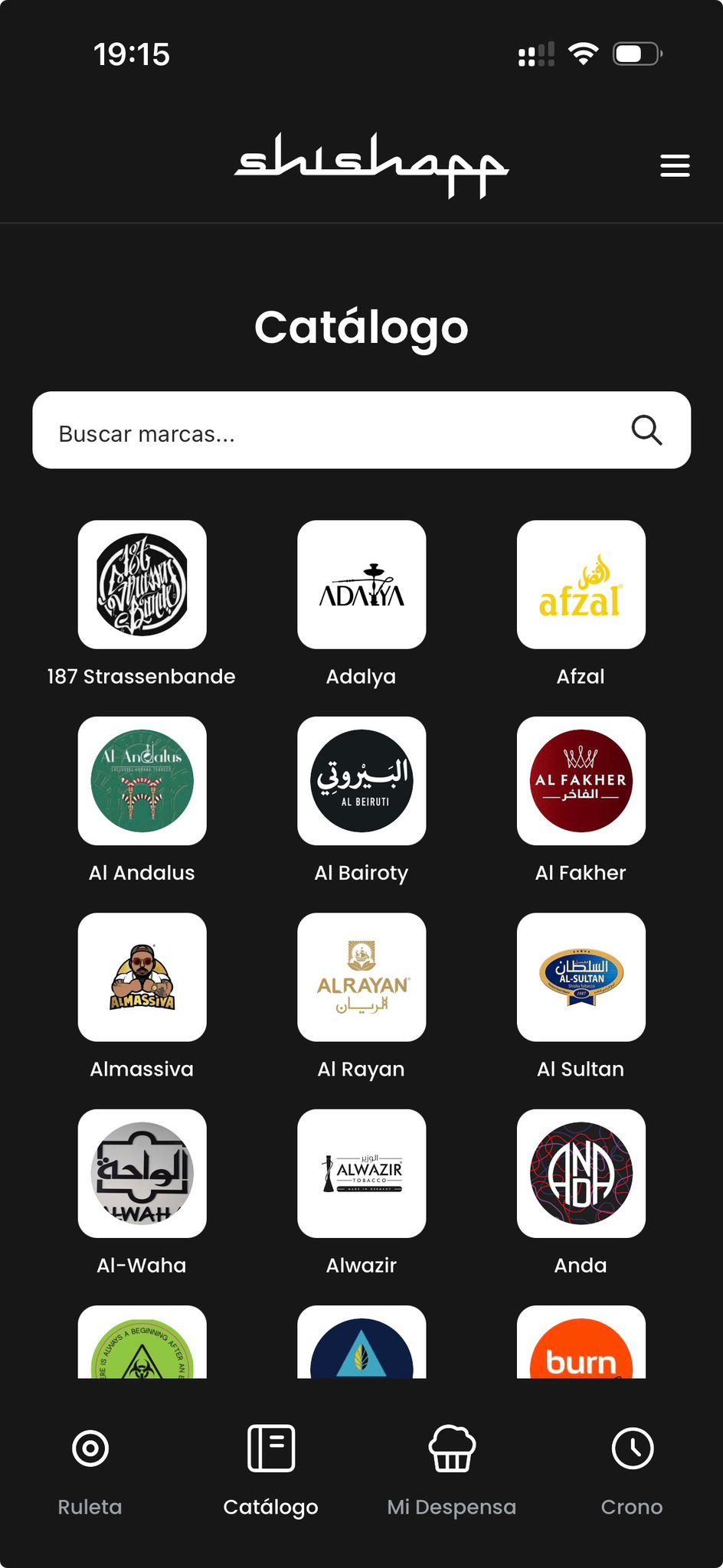Image resolution: width=723 pixels, height=1568 pixels.
Task: Open the Al Rayan brand
Action: click(x=361, y=977)
